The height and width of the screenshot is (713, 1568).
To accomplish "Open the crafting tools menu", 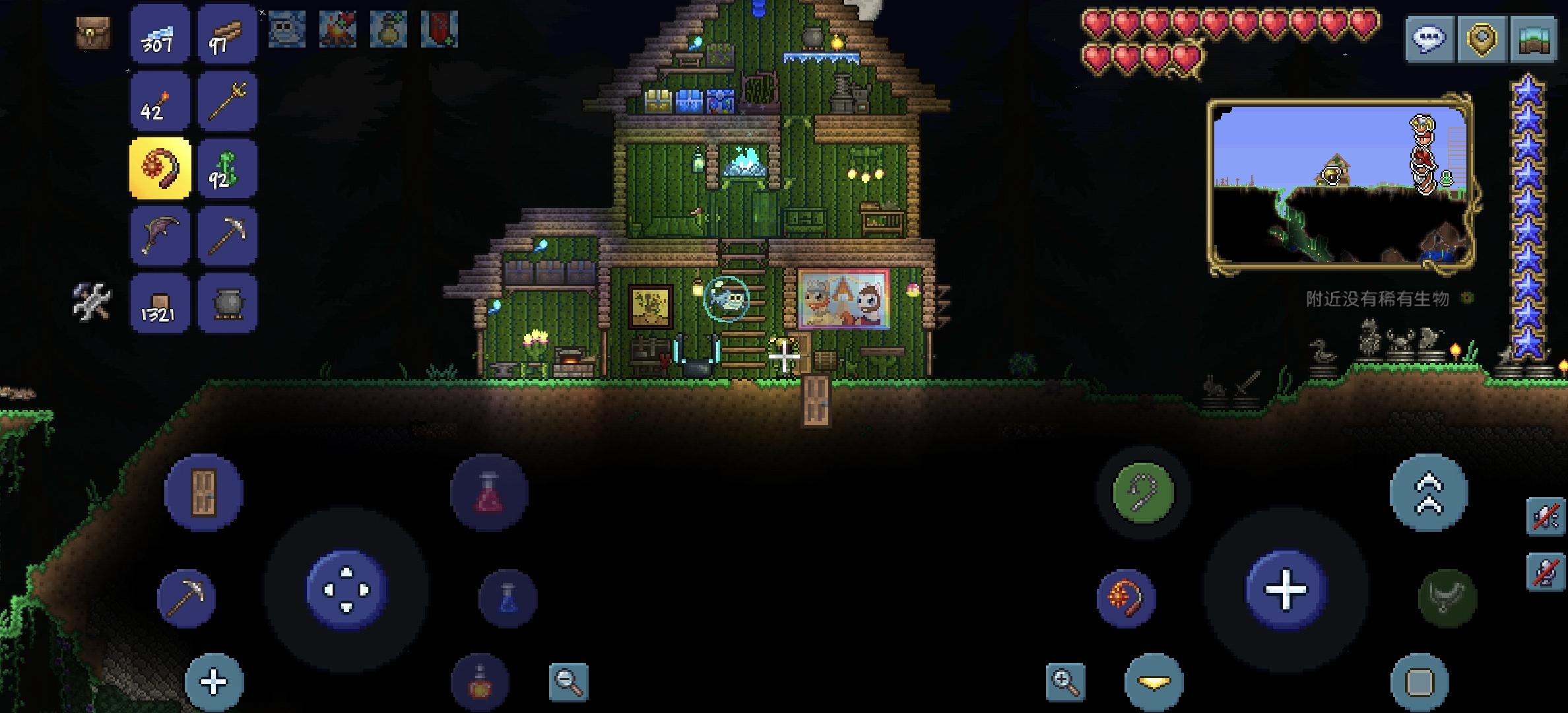I will [92, 302].
